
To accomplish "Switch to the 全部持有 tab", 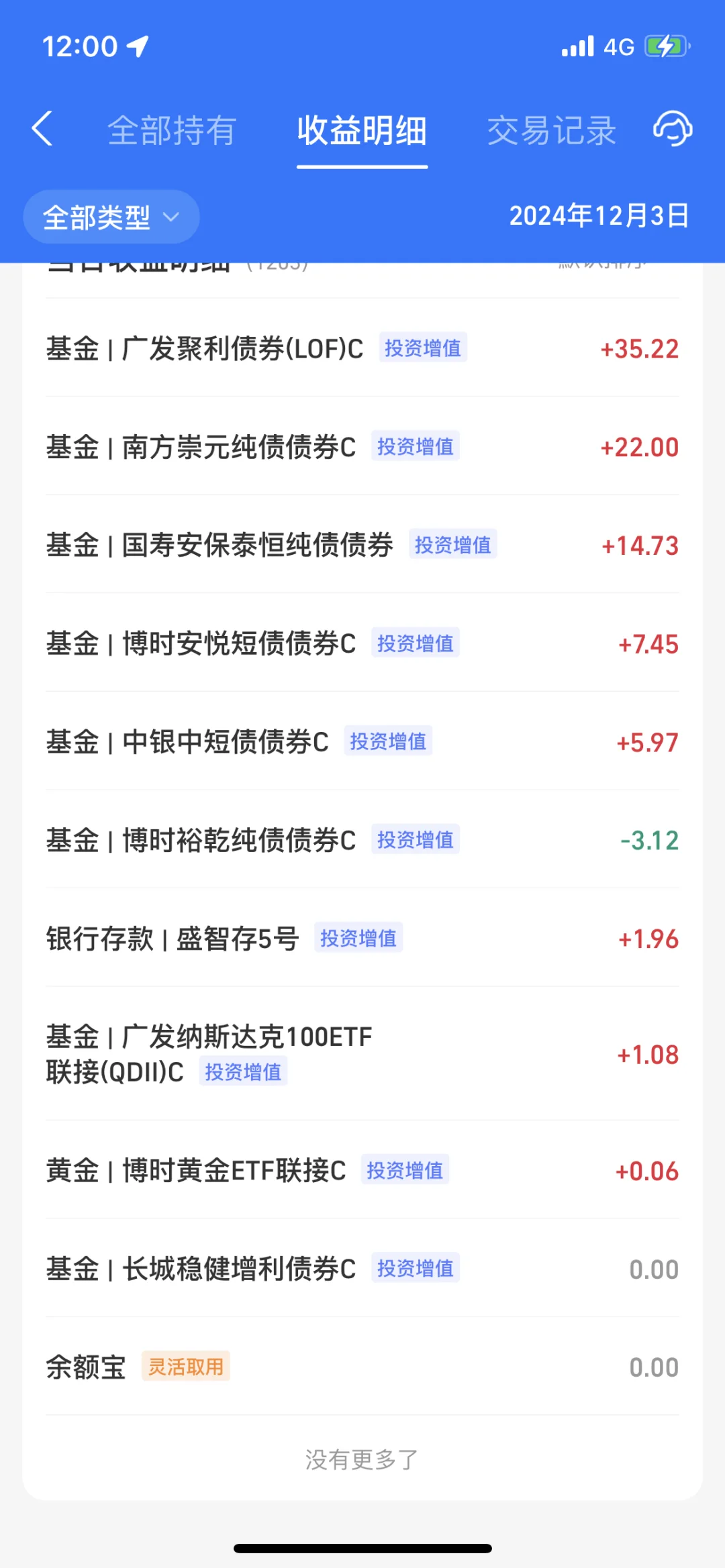I will click(172, 130).
